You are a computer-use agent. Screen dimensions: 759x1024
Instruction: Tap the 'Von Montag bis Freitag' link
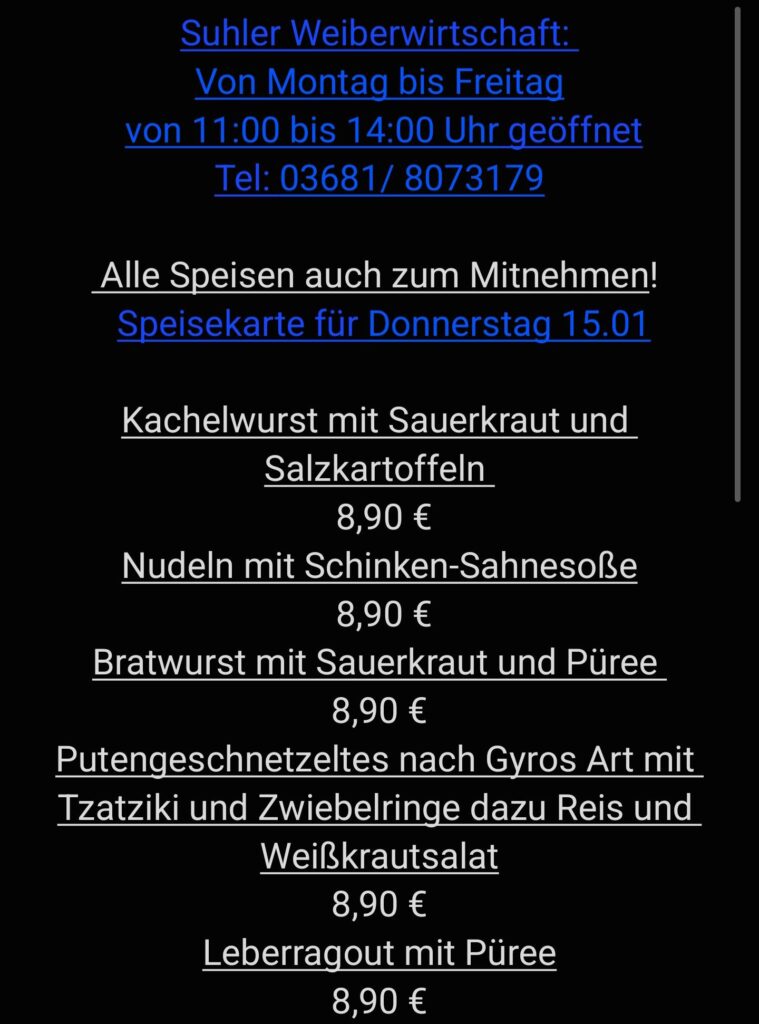tap(379, 82)
